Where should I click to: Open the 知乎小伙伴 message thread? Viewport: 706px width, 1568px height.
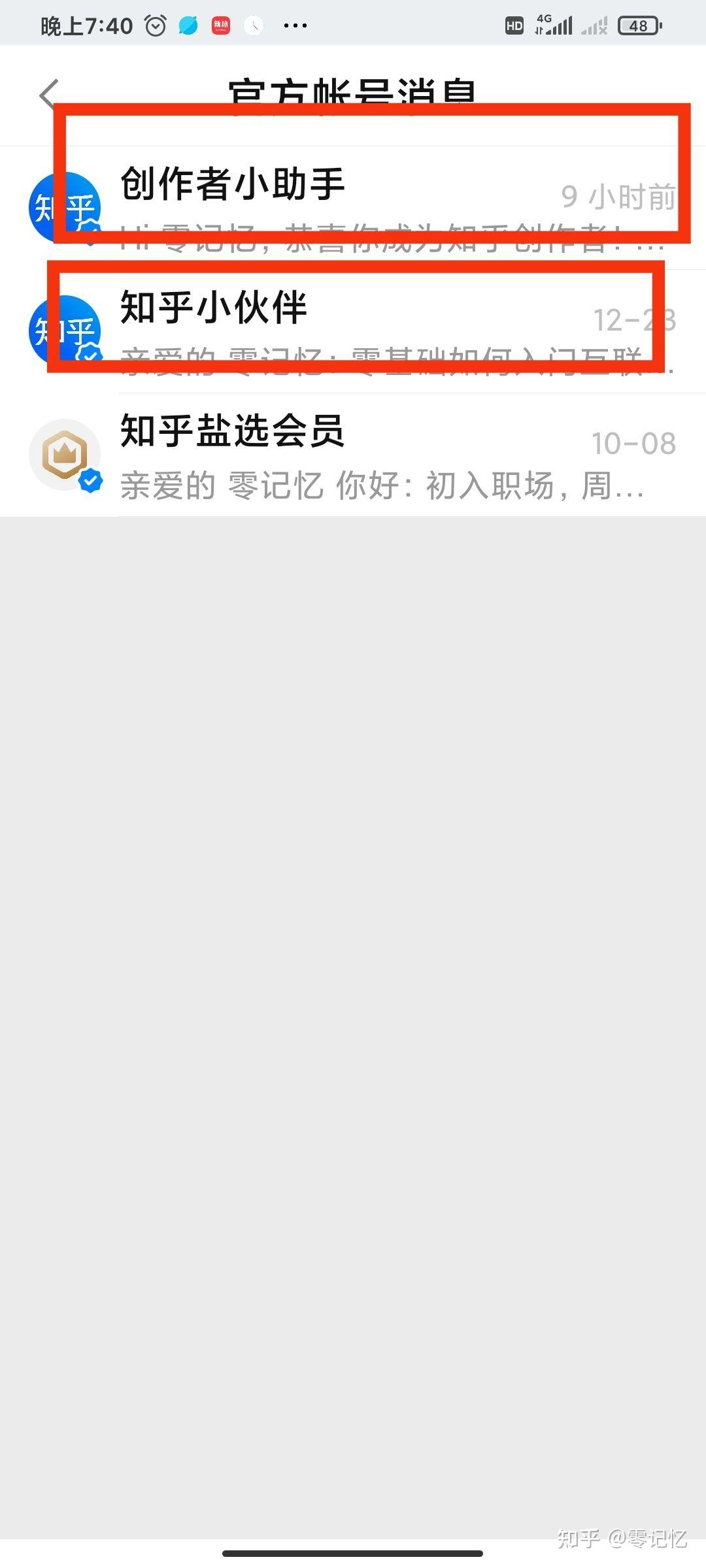(x=353, y=331)
